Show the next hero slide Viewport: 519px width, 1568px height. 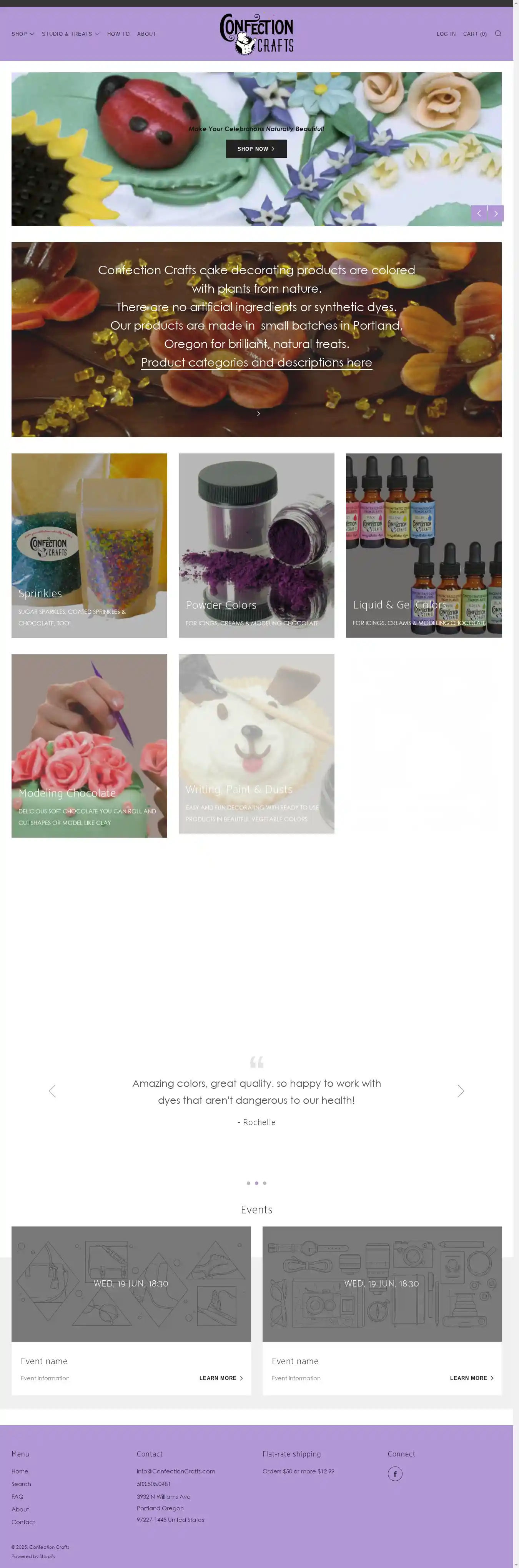[496, 213]
